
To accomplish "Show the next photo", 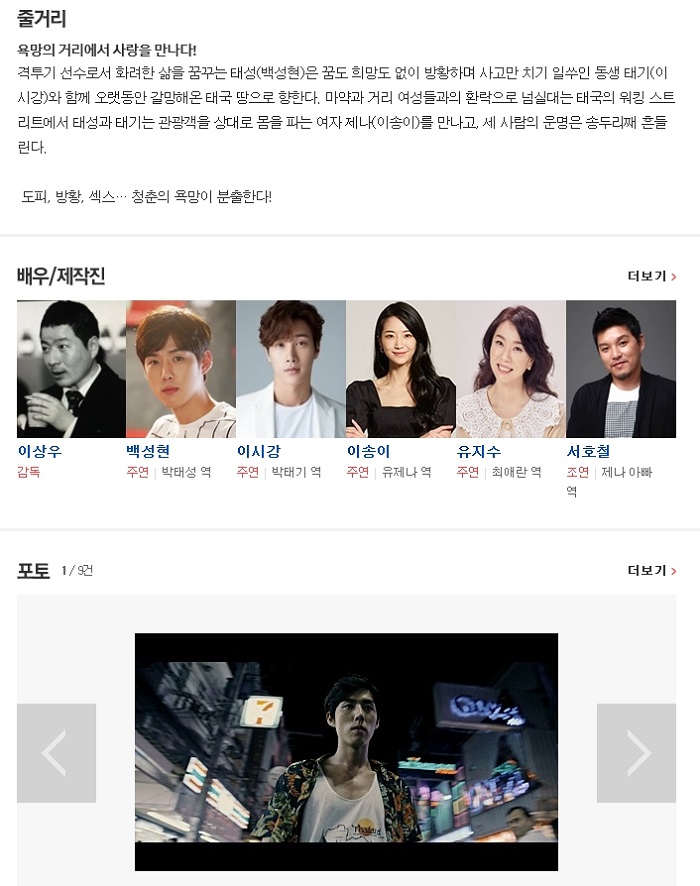I will click(636, 753).
